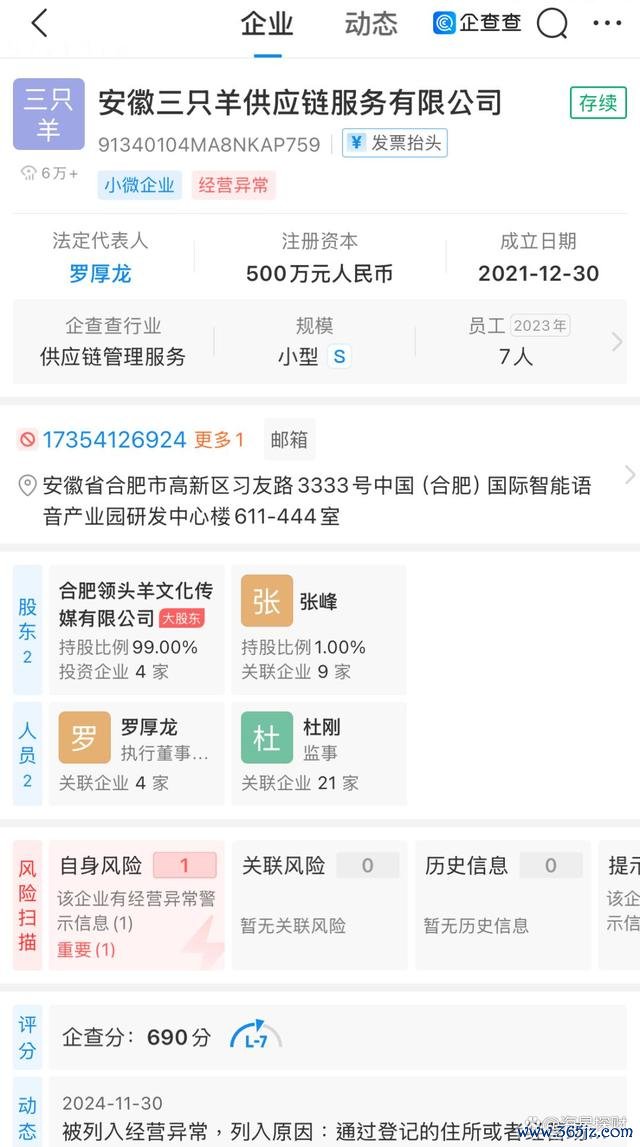Switch to the 动态 tab
The image size is (640, 1147).
click(x=370, y=24)
